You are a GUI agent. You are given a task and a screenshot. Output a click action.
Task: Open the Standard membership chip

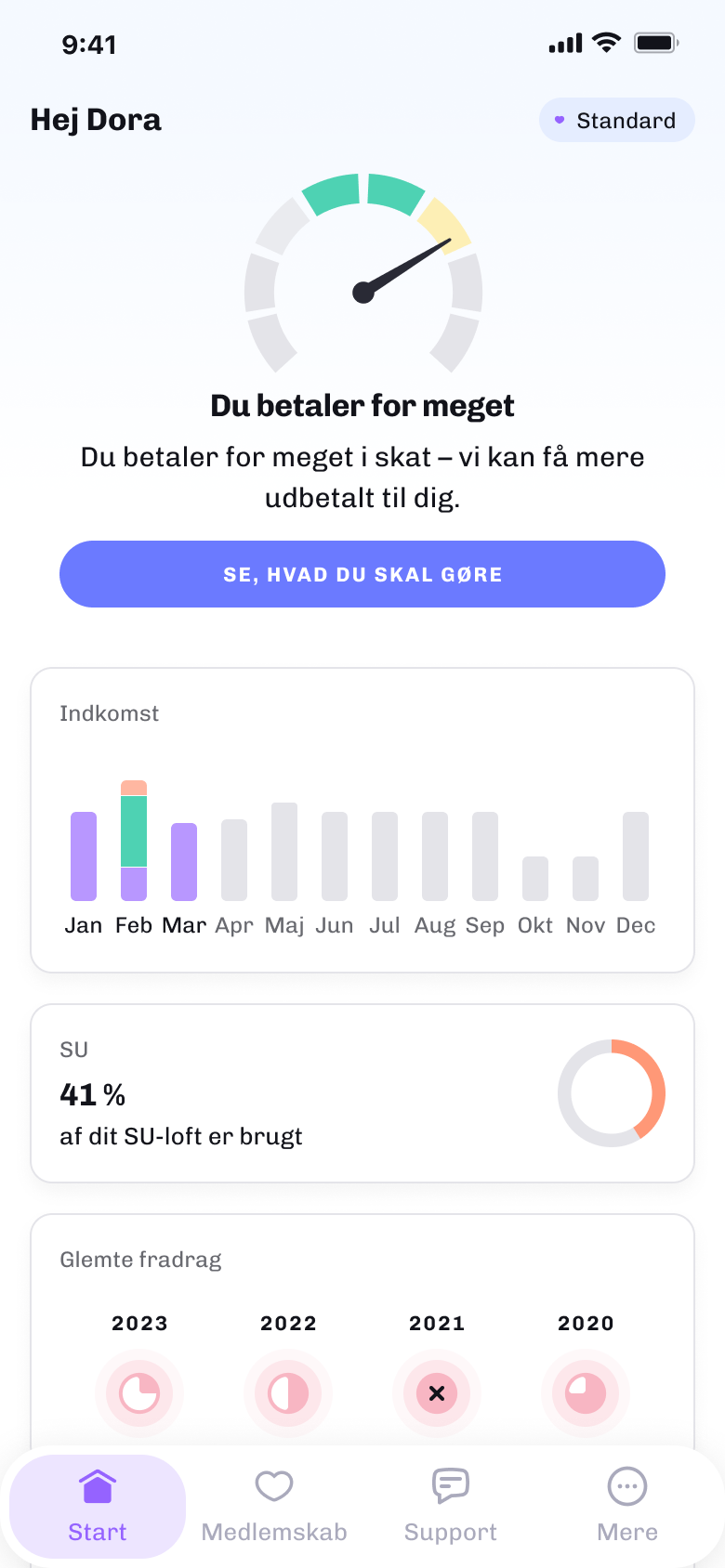(x=616, y=121)
